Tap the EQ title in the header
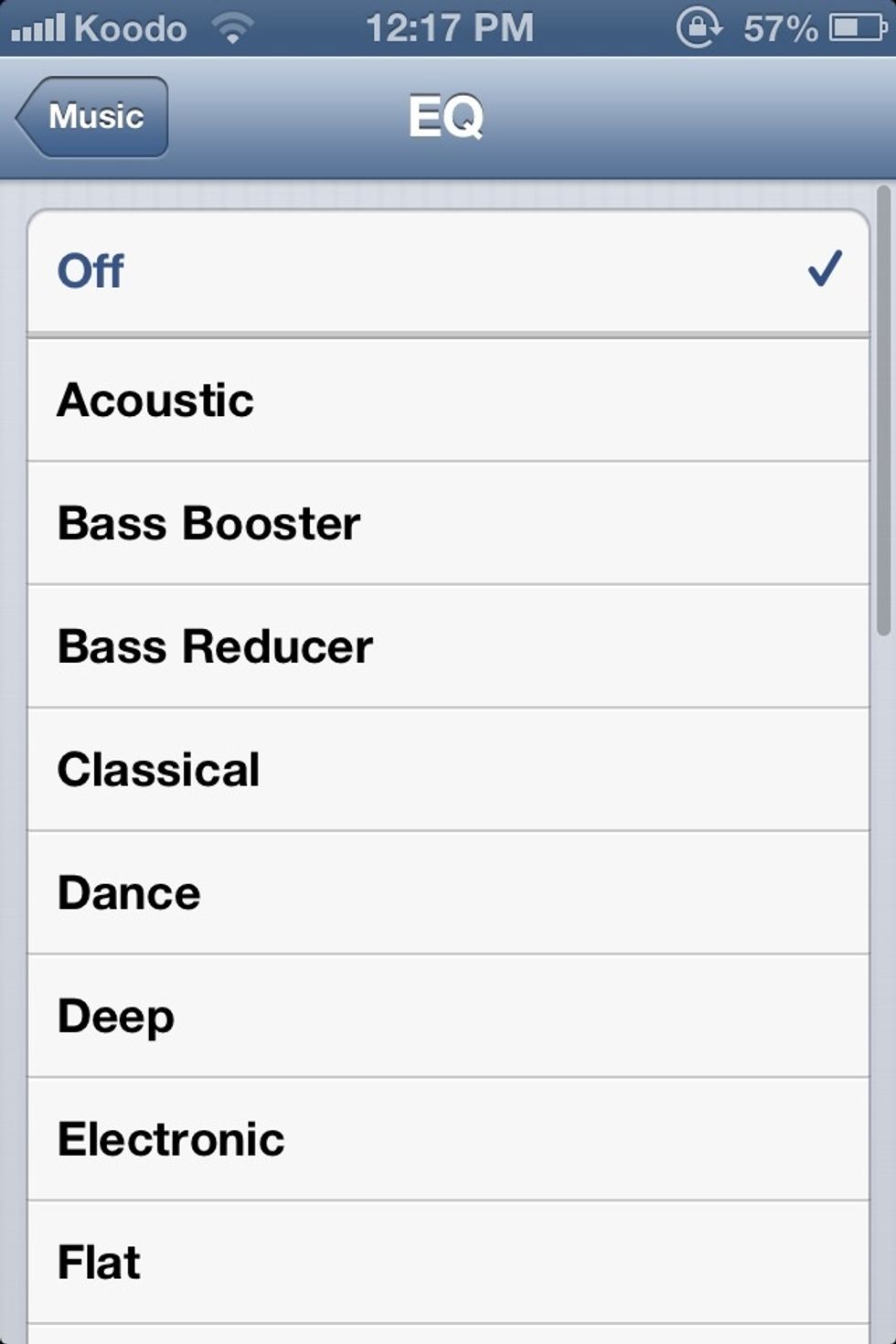 (x=447, y=115)
